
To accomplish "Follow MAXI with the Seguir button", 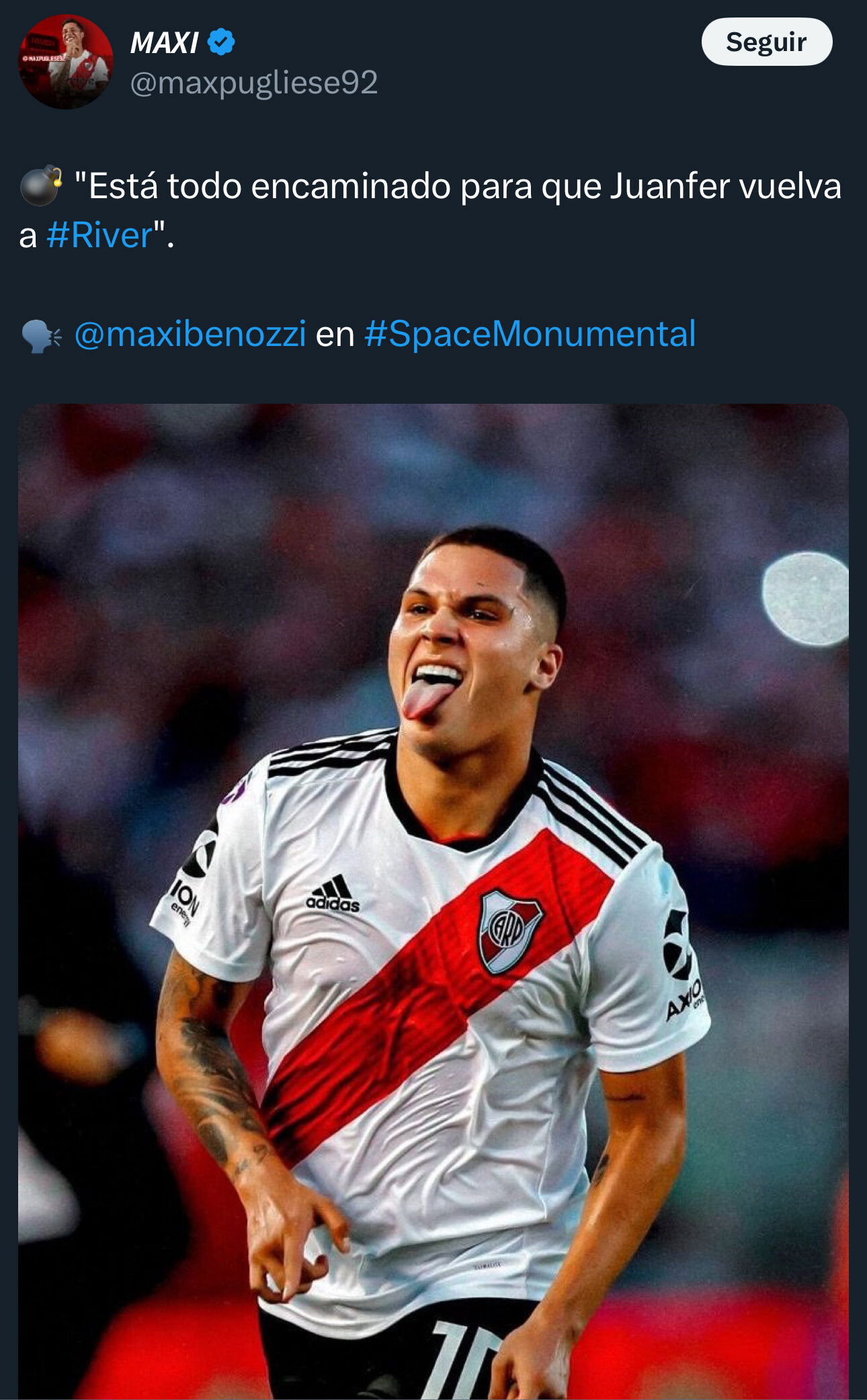I will point(767,42).
